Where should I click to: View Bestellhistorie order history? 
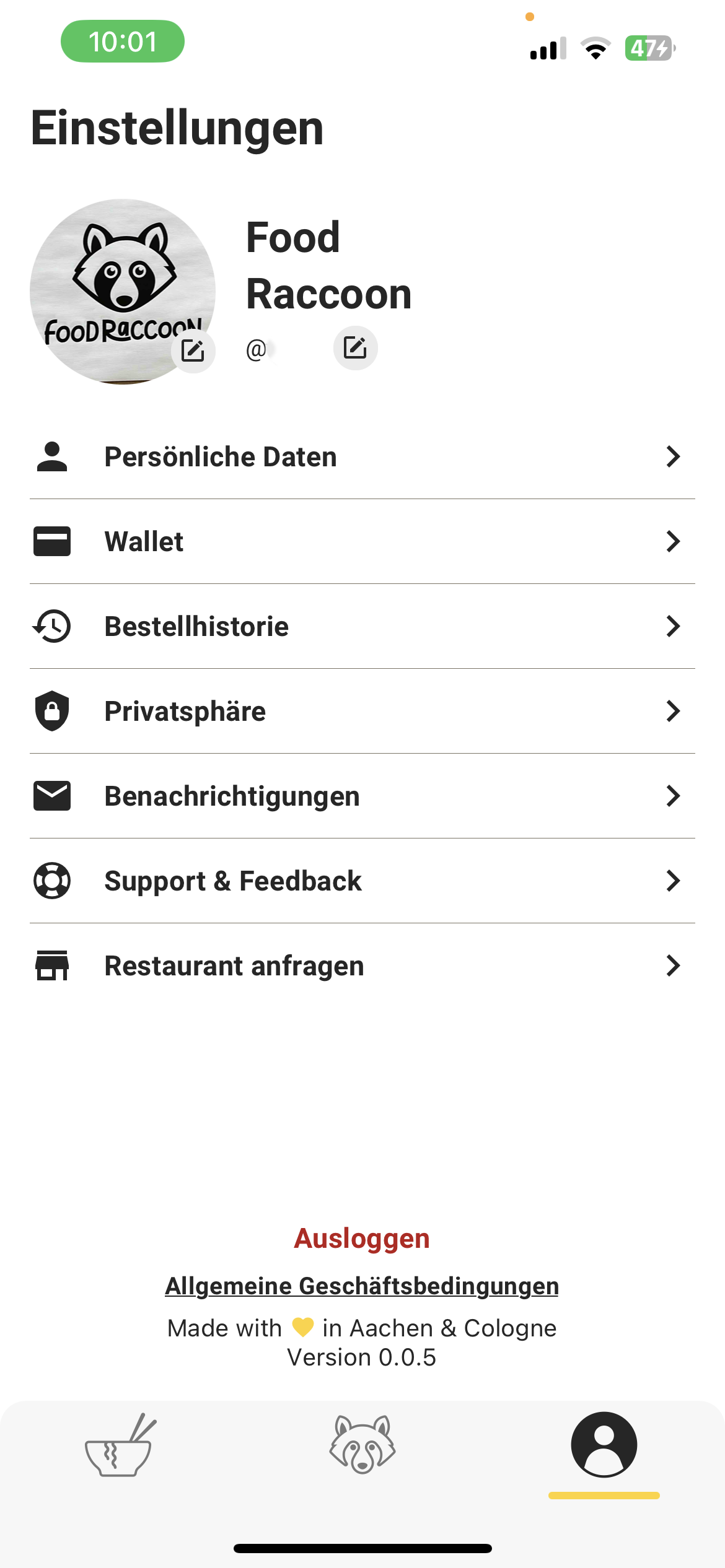point(362,627)
